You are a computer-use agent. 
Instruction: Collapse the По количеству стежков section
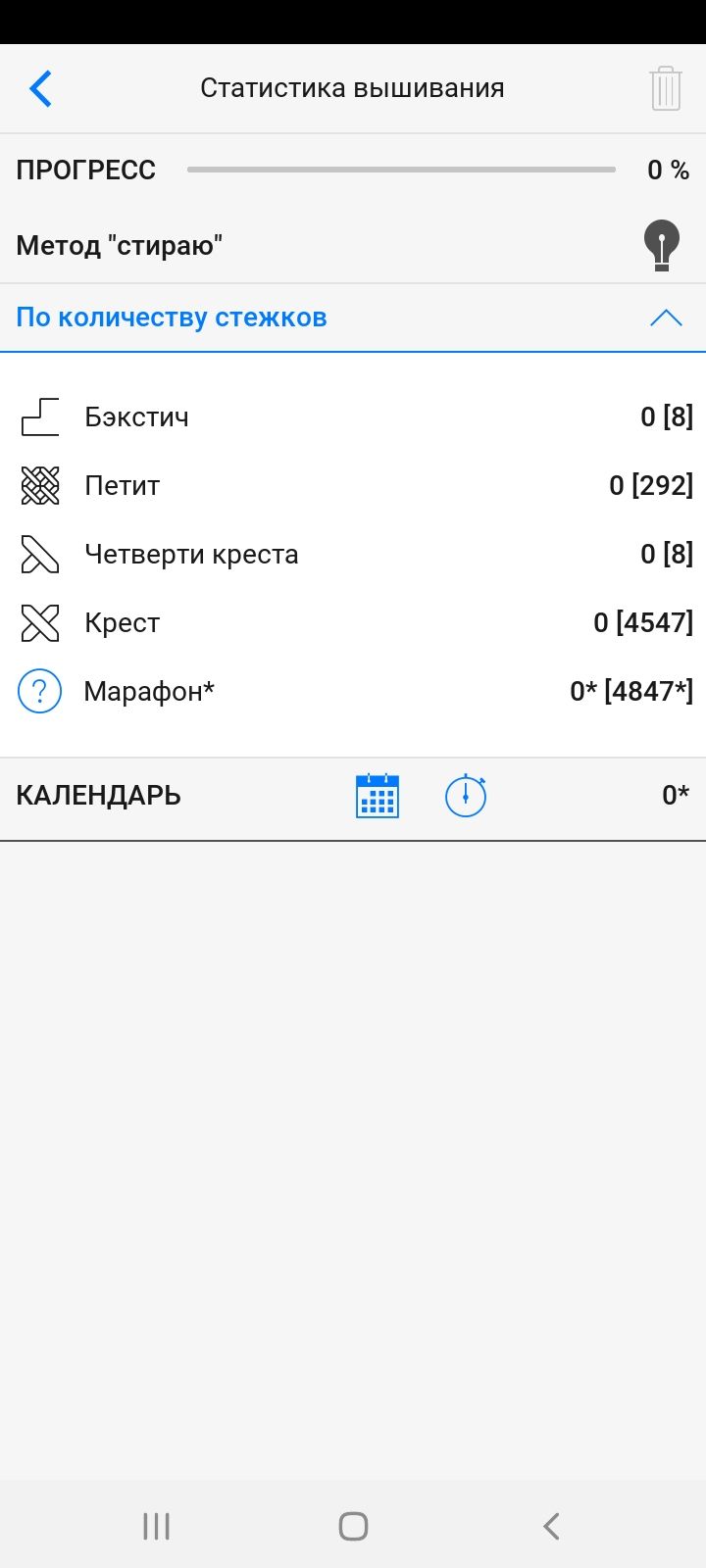(665, 318)
